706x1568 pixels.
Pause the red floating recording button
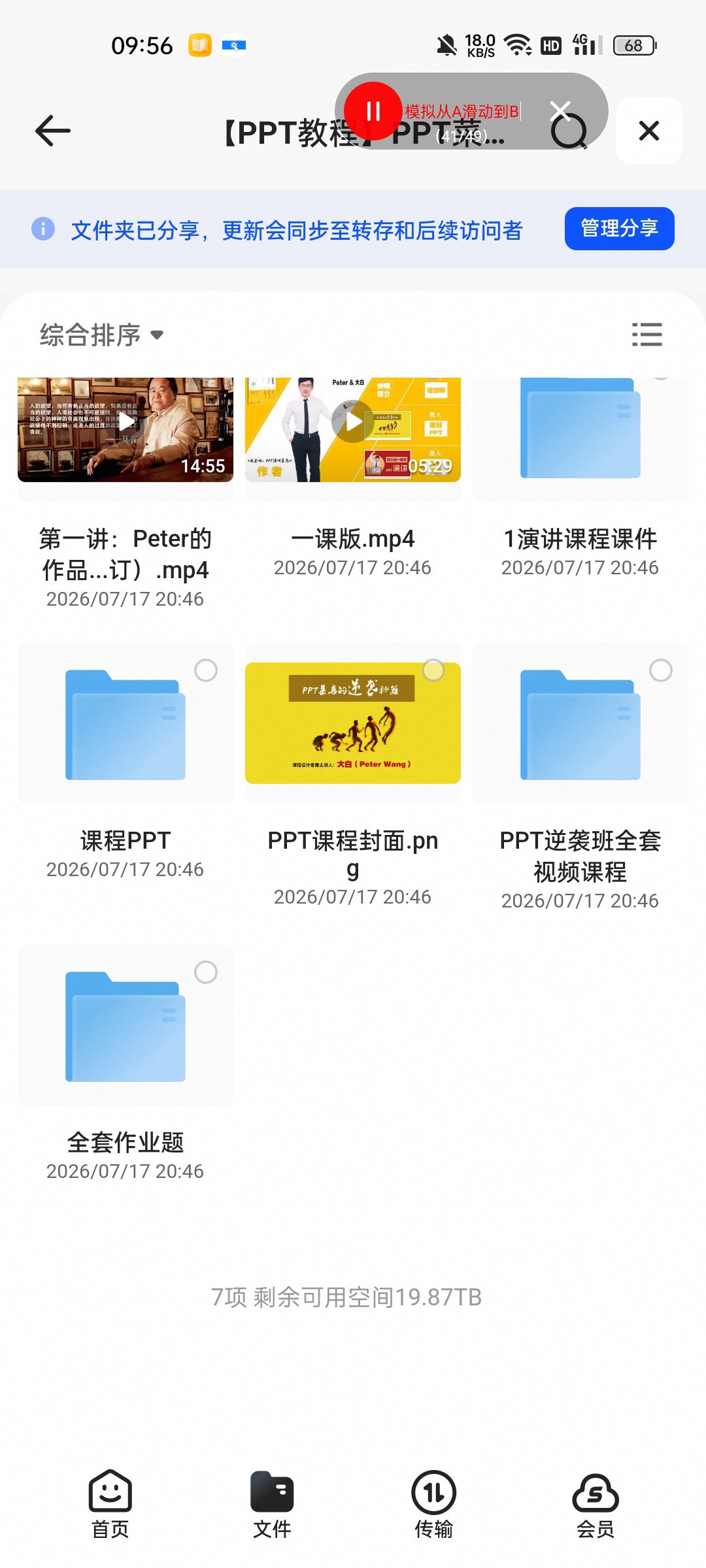click(373, 111)
